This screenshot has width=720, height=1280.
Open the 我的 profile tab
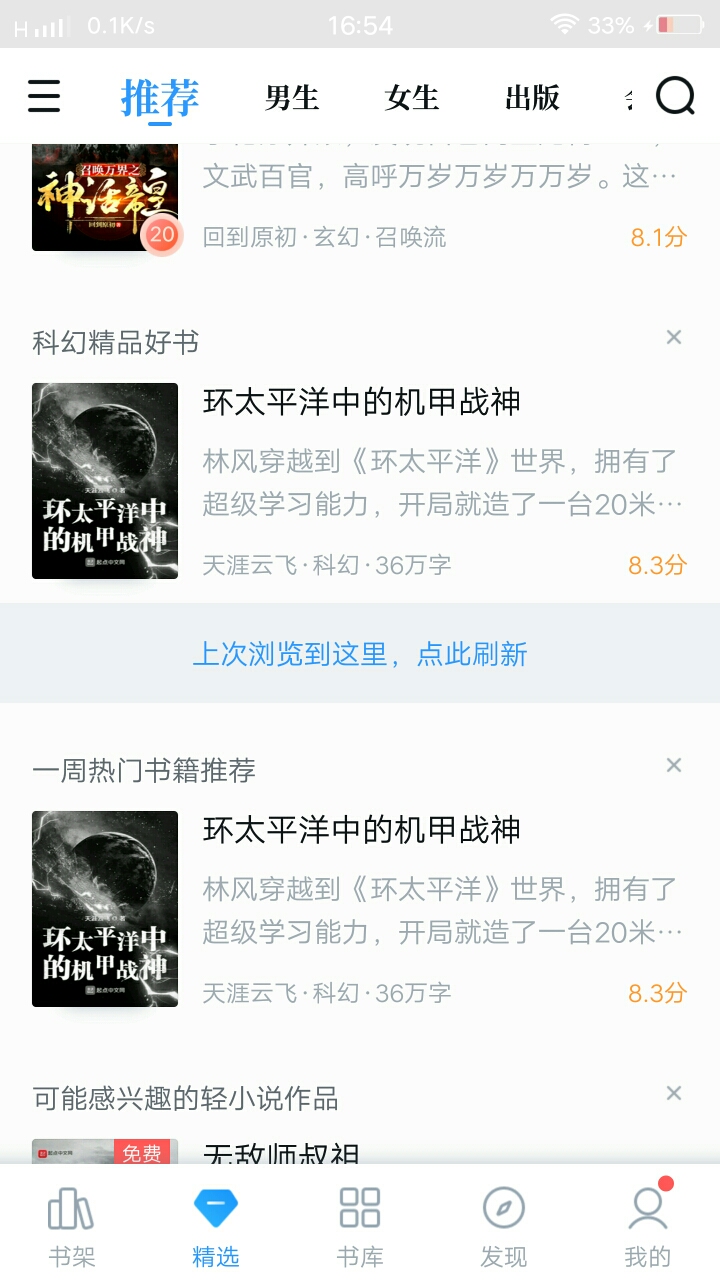coord(648,1227)
